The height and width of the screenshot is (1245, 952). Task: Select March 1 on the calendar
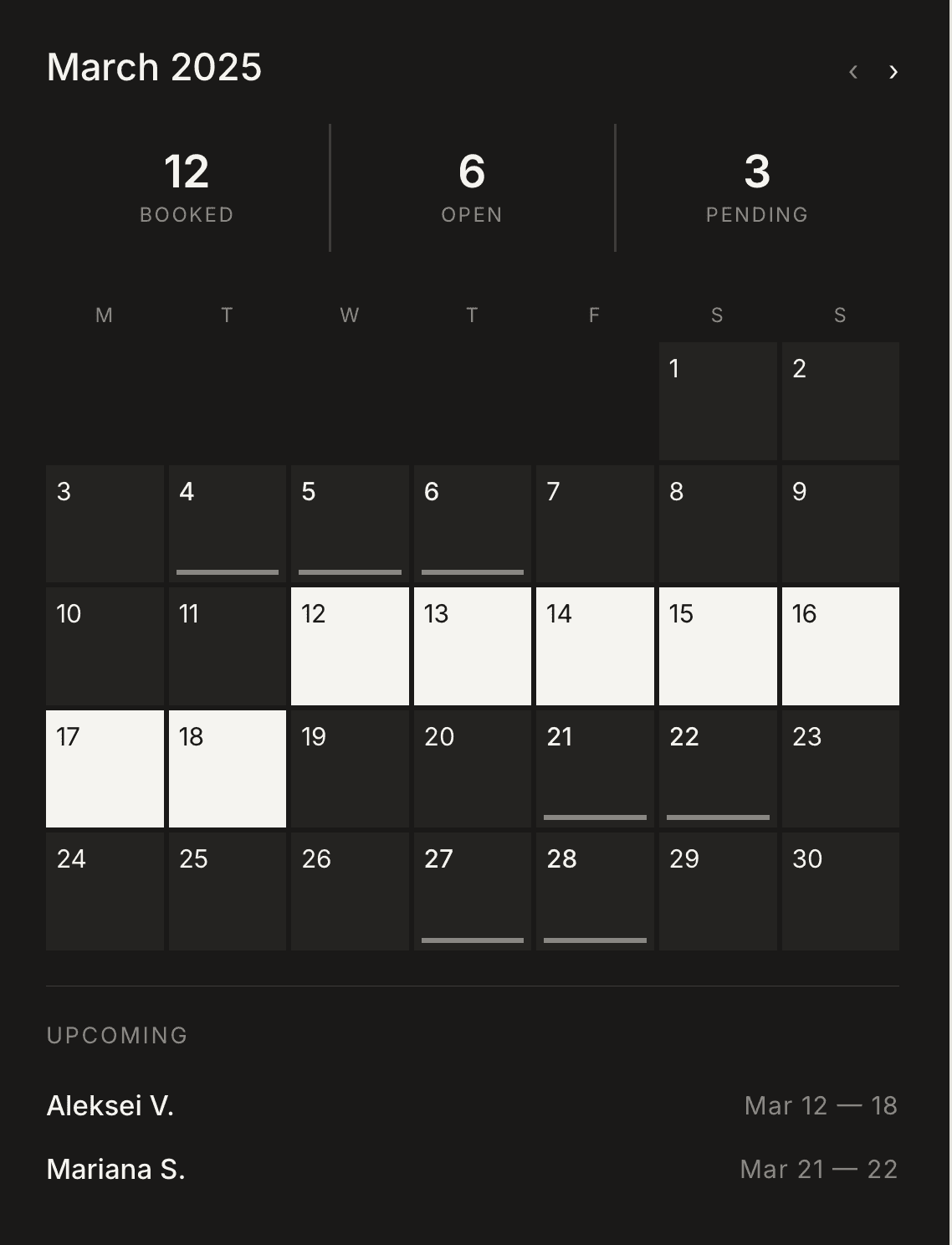coord(717,400)
